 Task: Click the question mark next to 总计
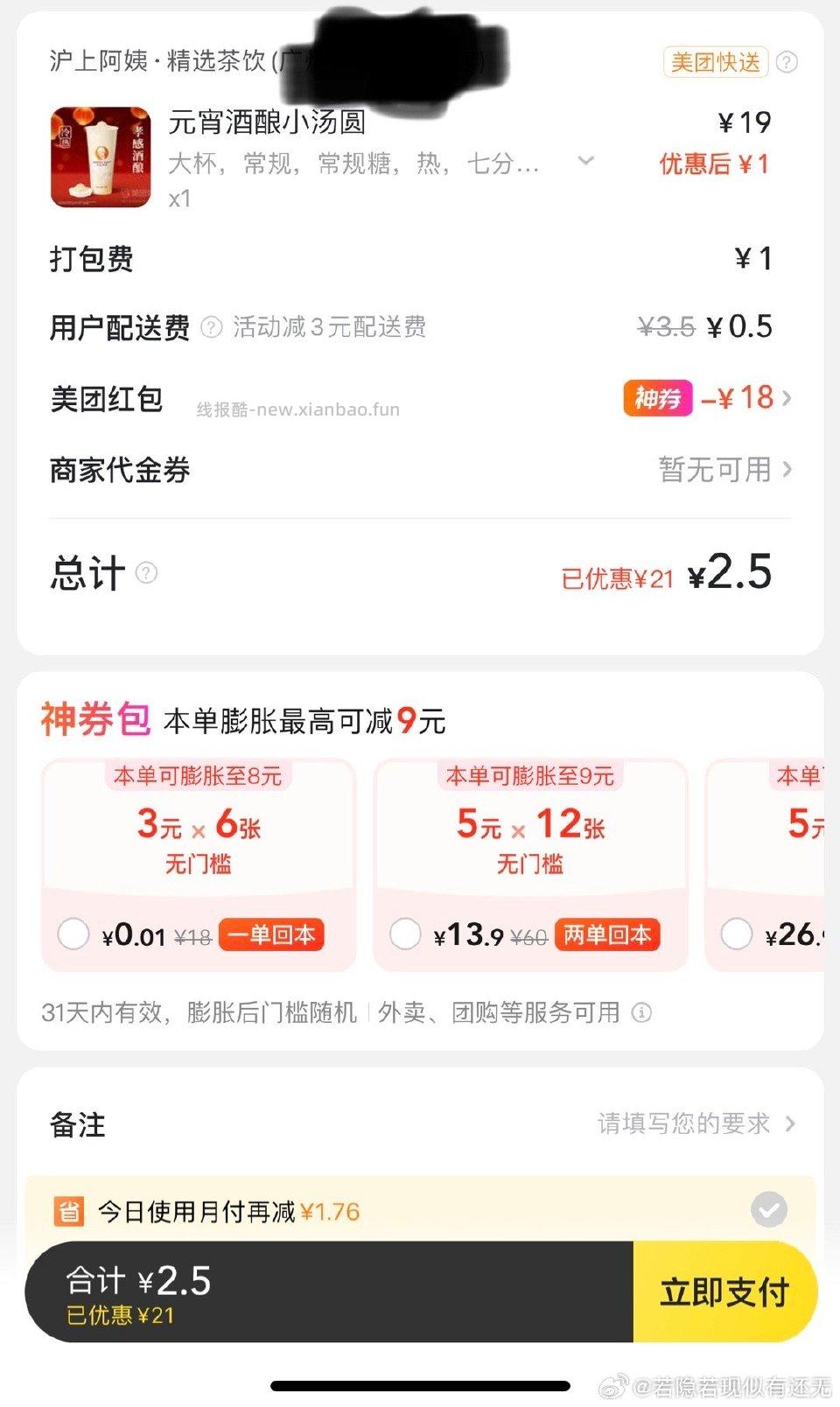coord(147,575)
